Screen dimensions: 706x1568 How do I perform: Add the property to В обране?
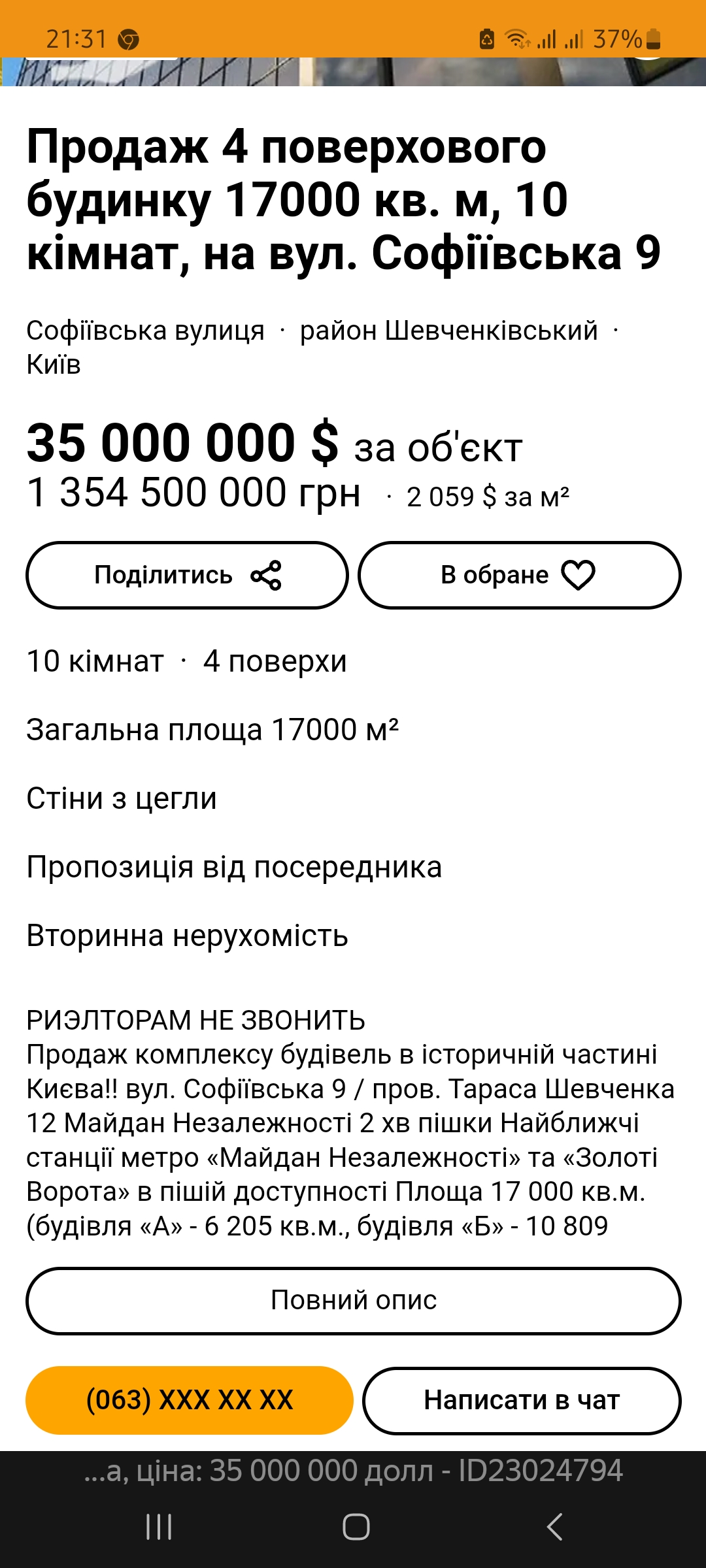point(519,575)
